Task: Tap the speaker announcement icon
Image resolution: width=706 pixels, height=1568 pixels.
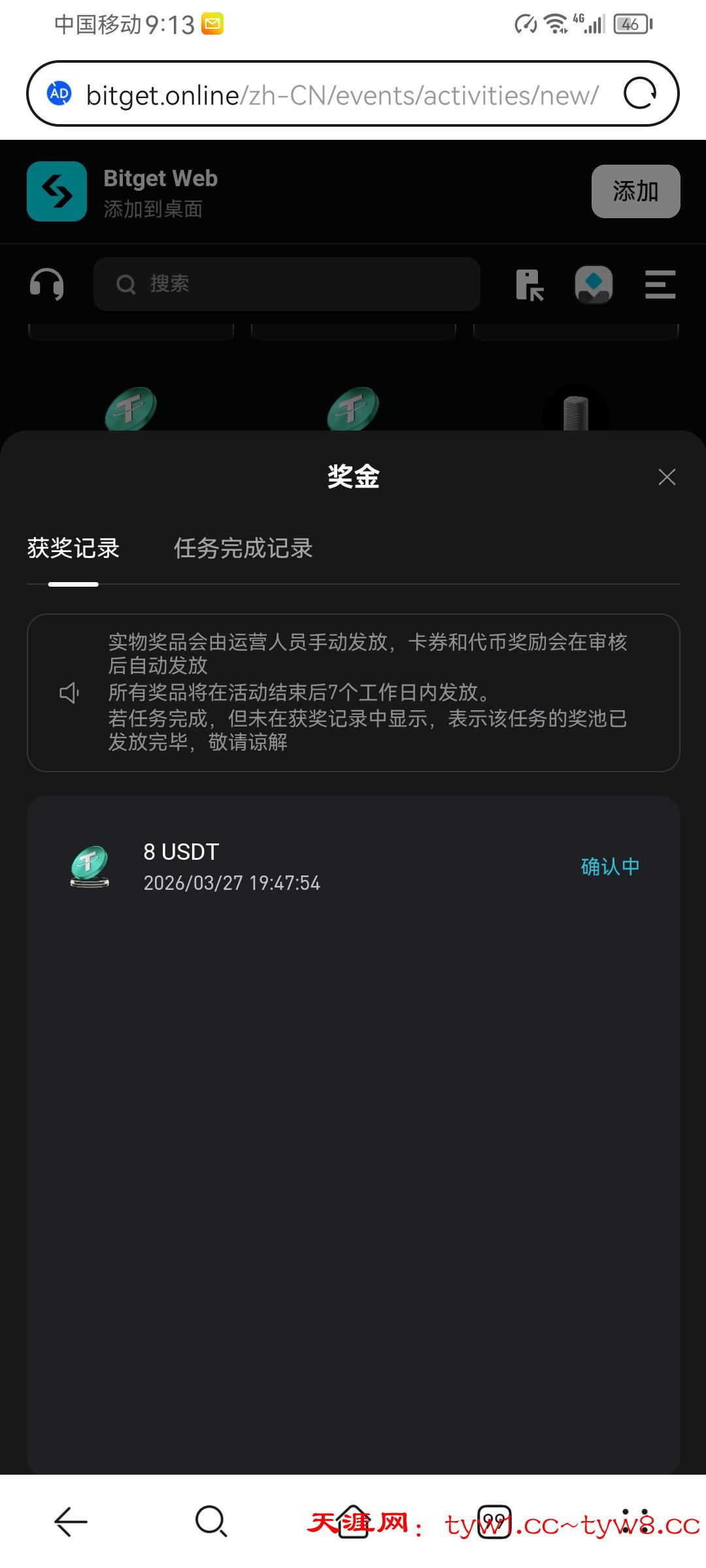Action: (x=70, y=693)
